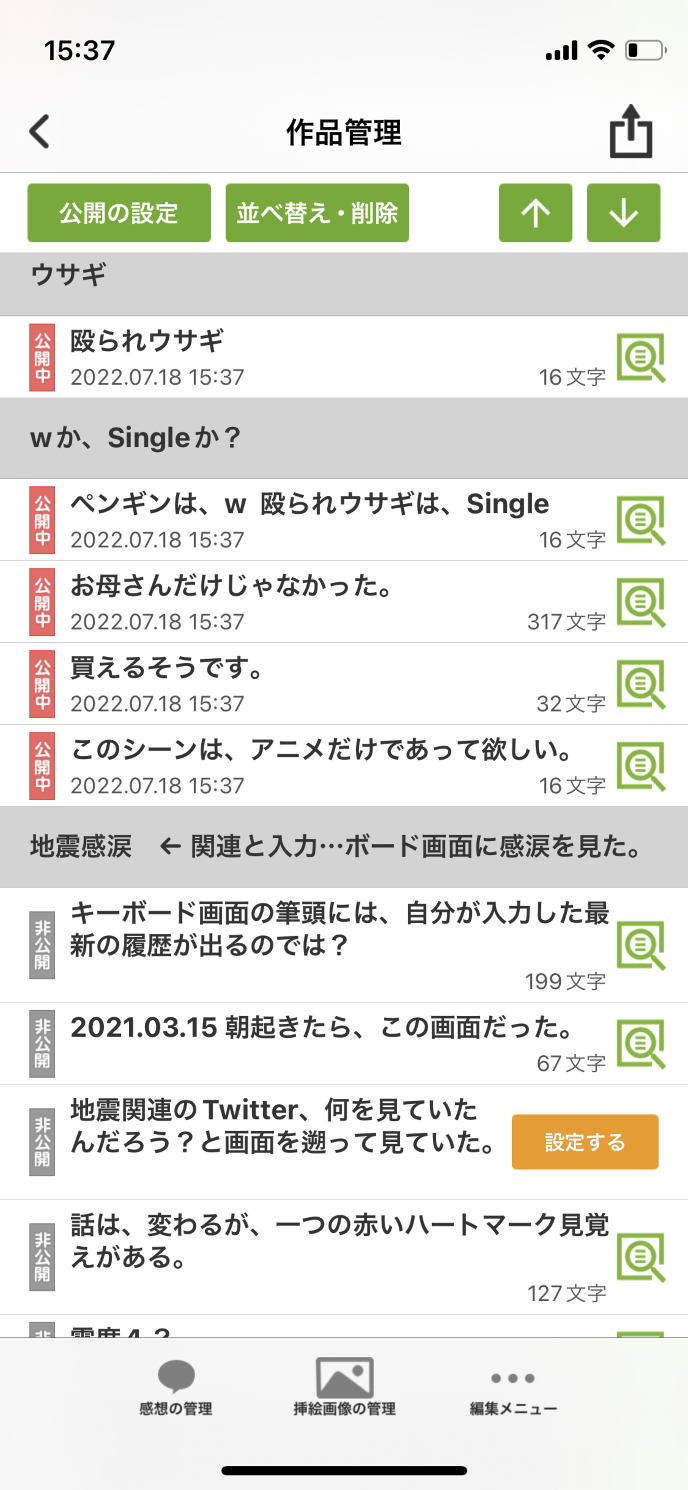
Task: Open 公開の設定 options
Action: click(x=119, y=213)
